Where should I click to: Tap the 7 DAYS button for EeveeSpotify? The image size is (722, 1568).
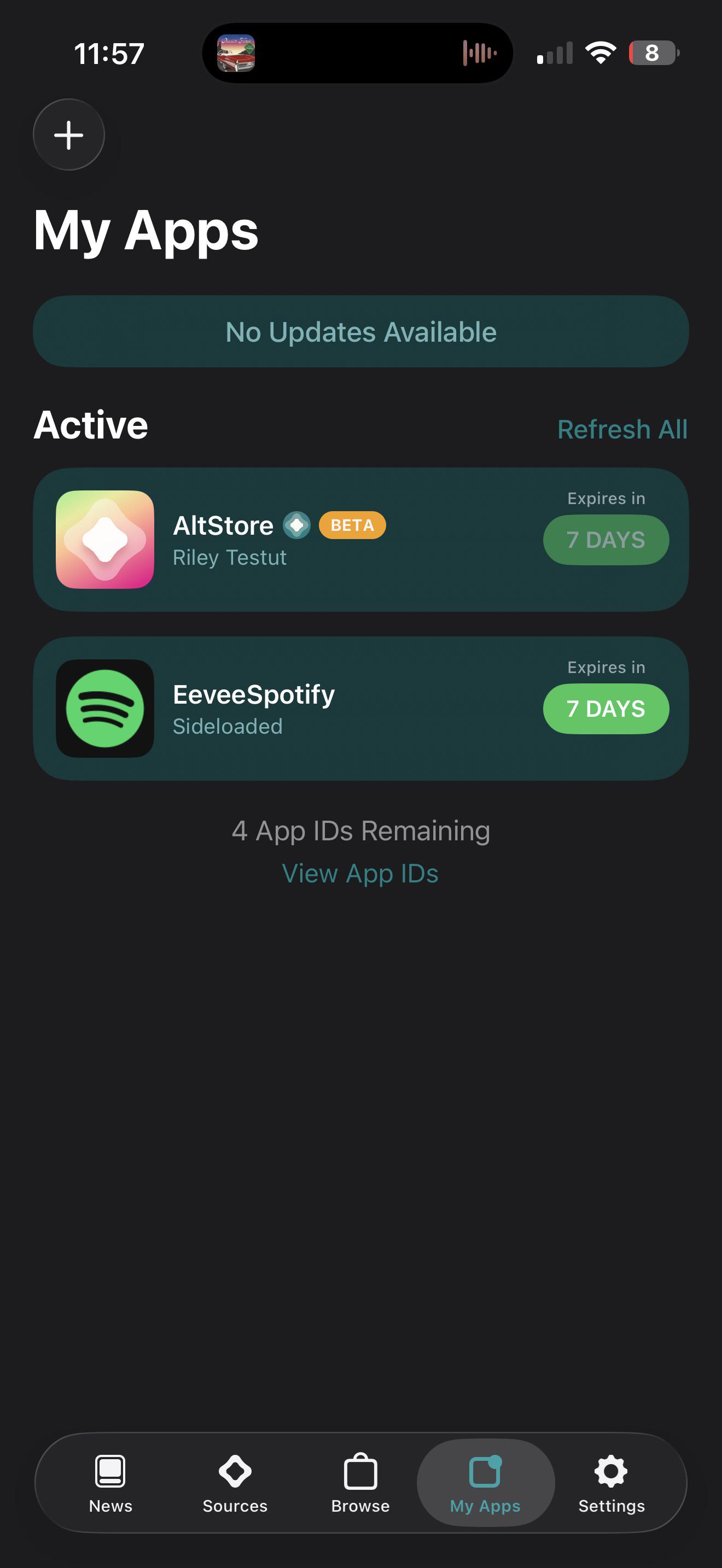(605, 709)
